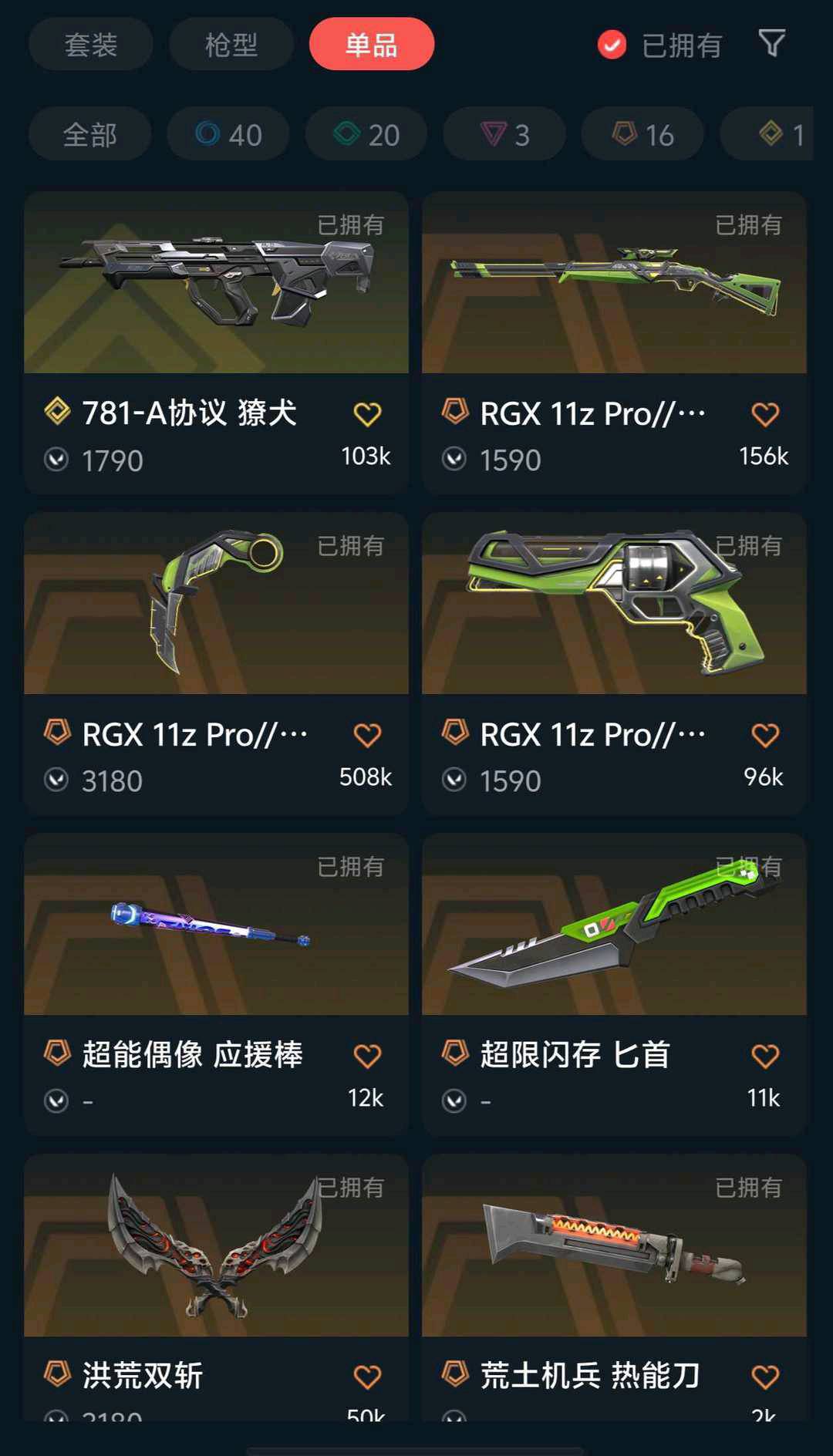Open the RGX 11z Pro karambit priced 3180

click(x=216, y=604)
